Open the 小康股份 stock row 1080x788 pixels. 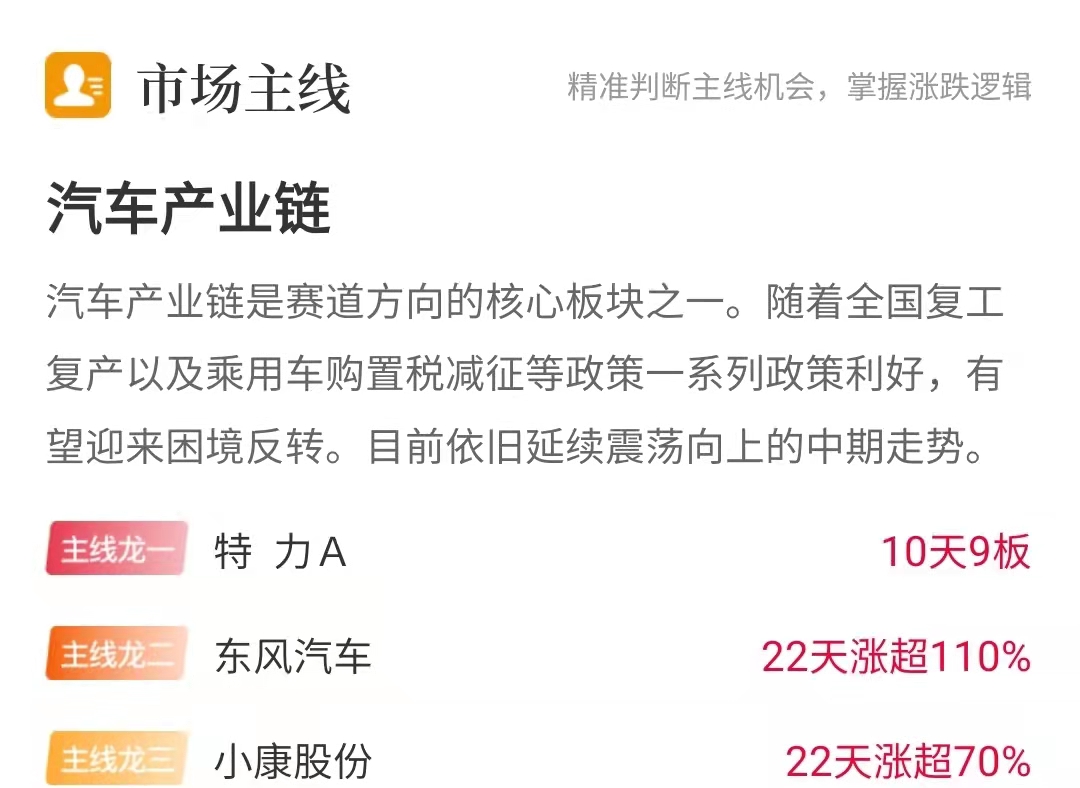point(293,762)
